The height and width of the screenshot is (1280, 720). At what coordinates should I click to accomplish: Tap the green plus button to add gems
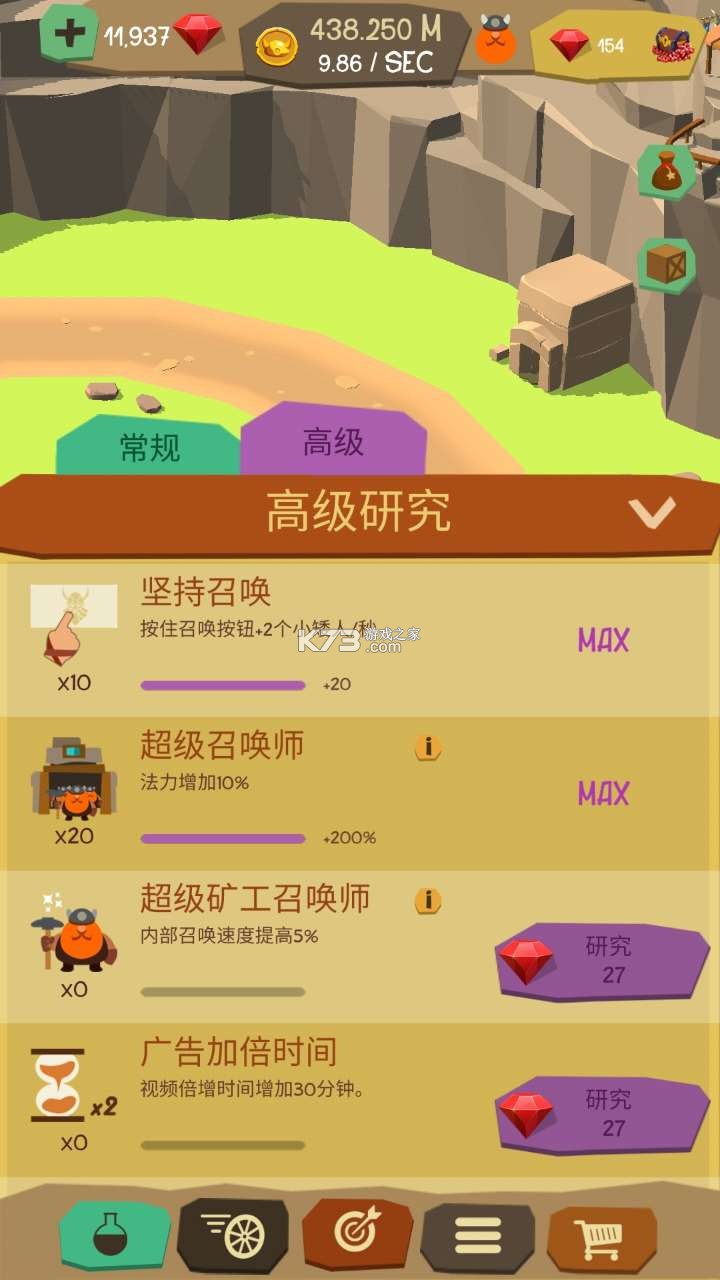[69, 33]
